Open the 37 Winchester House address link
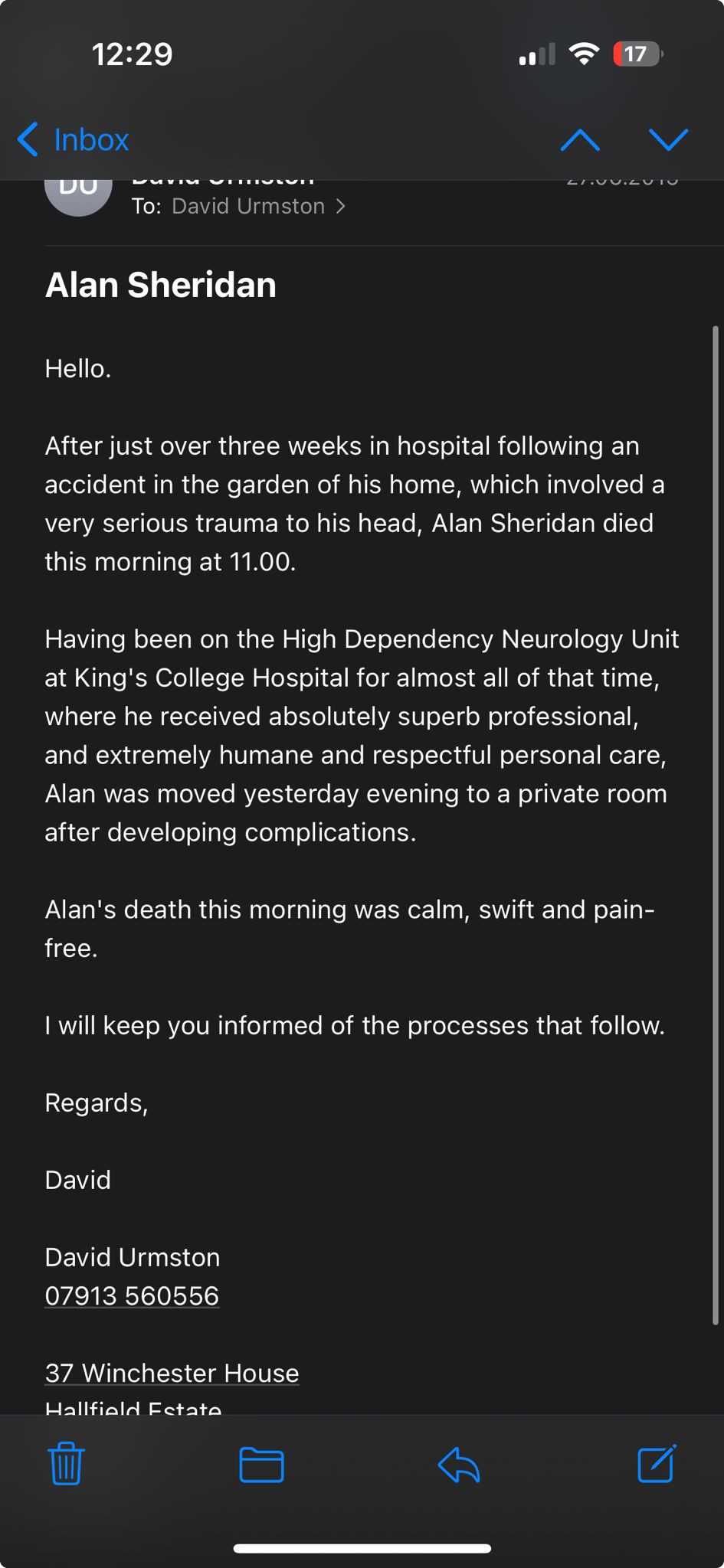This screenshot has width=724, height=1568. click(172, 1373)
